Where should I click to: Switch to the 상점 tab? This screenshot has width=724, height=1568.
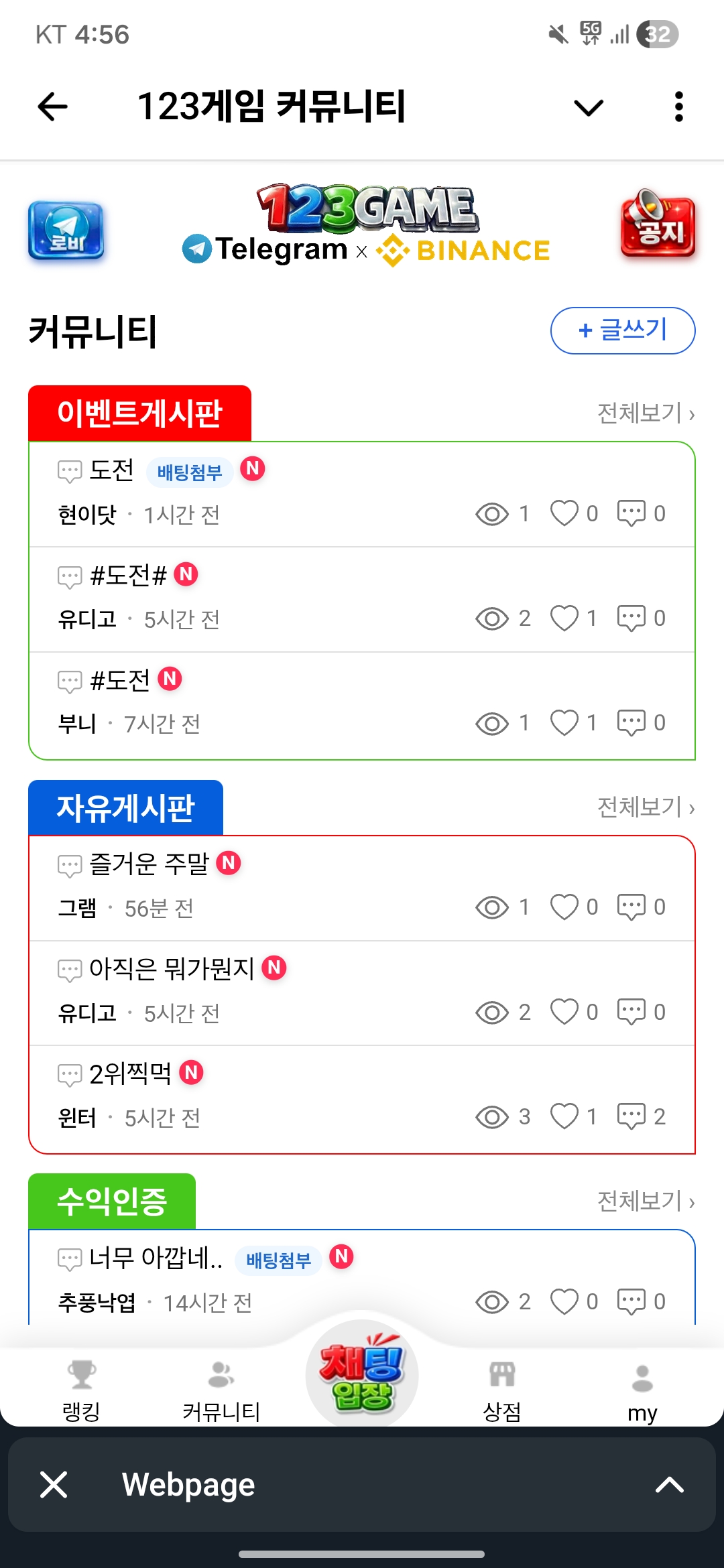tap(502, 1388)
